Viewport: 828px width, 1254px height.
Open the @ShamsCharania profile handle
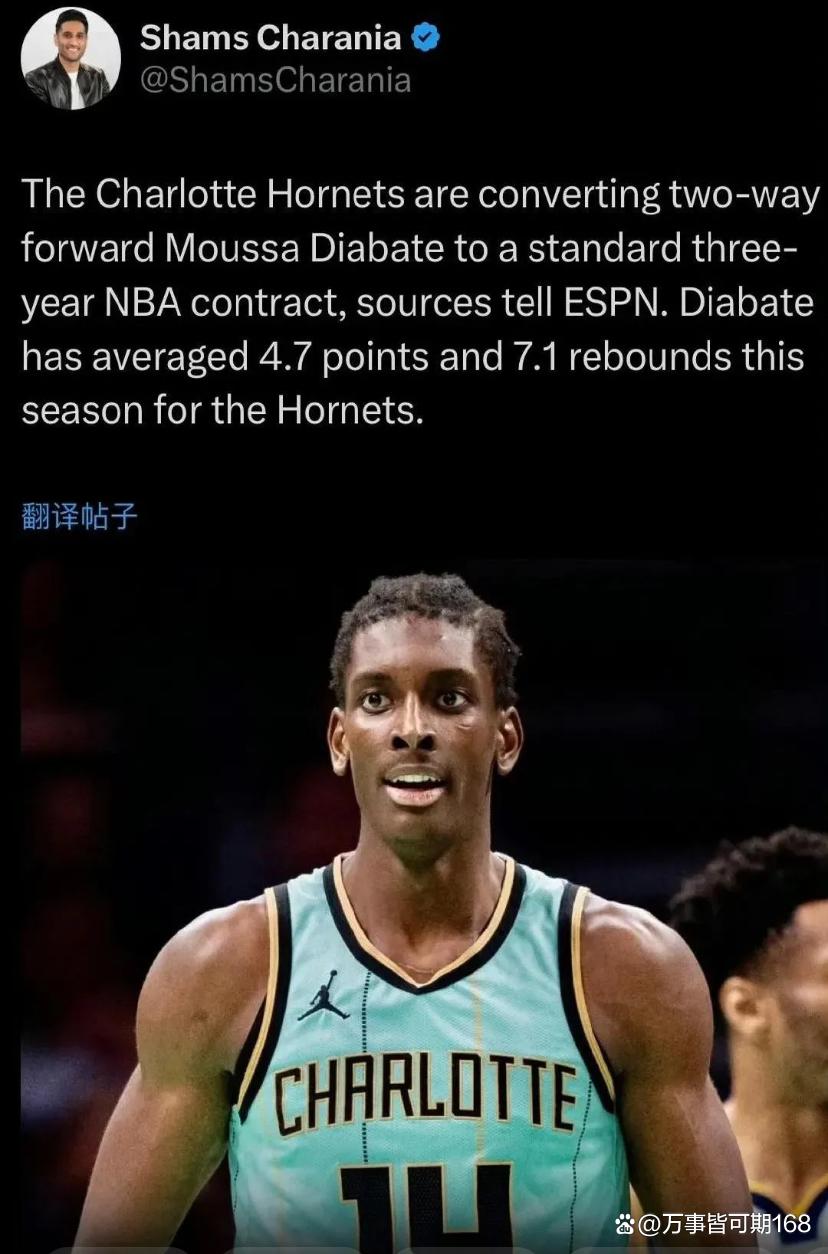[x=275, y=80]
